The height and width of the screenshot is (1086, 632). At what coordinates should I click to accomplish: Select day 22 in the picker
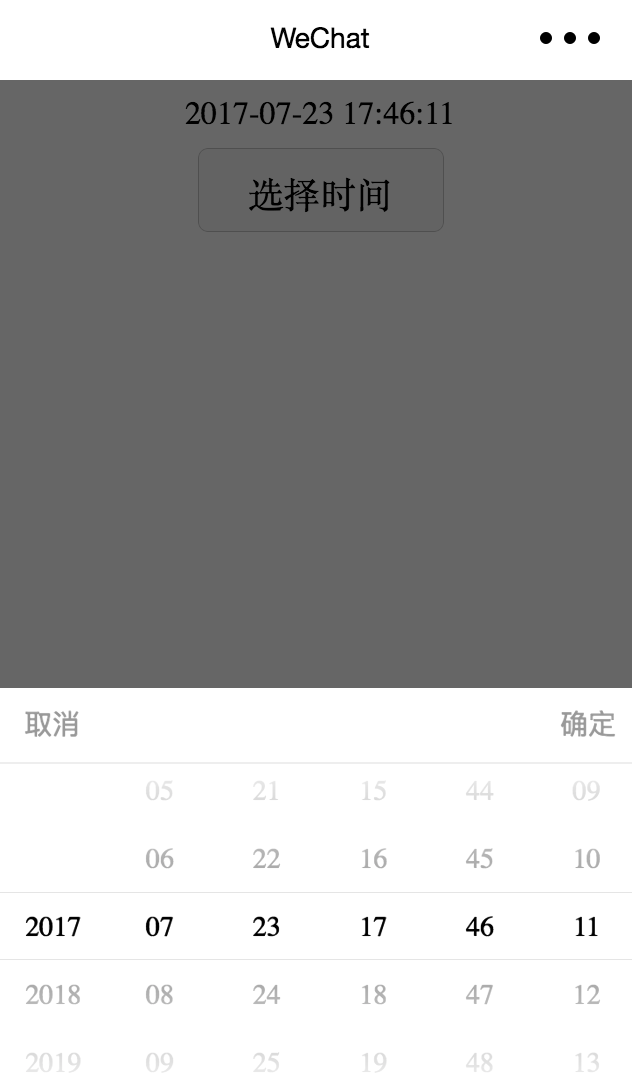pyautogui.click(x=266, y=859)
